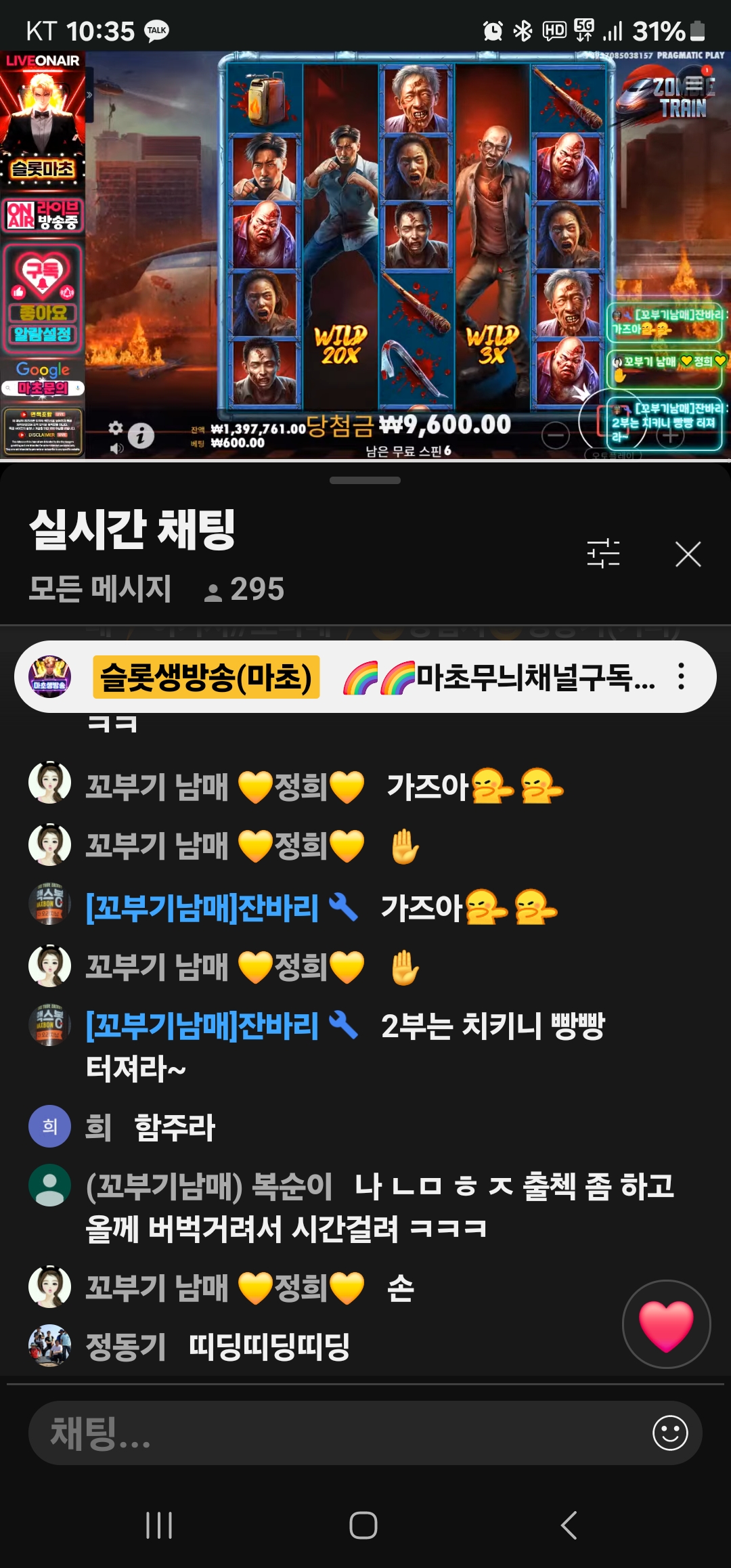Tap the 슬롯생방송(마초) pinned message

pos(365,676)
